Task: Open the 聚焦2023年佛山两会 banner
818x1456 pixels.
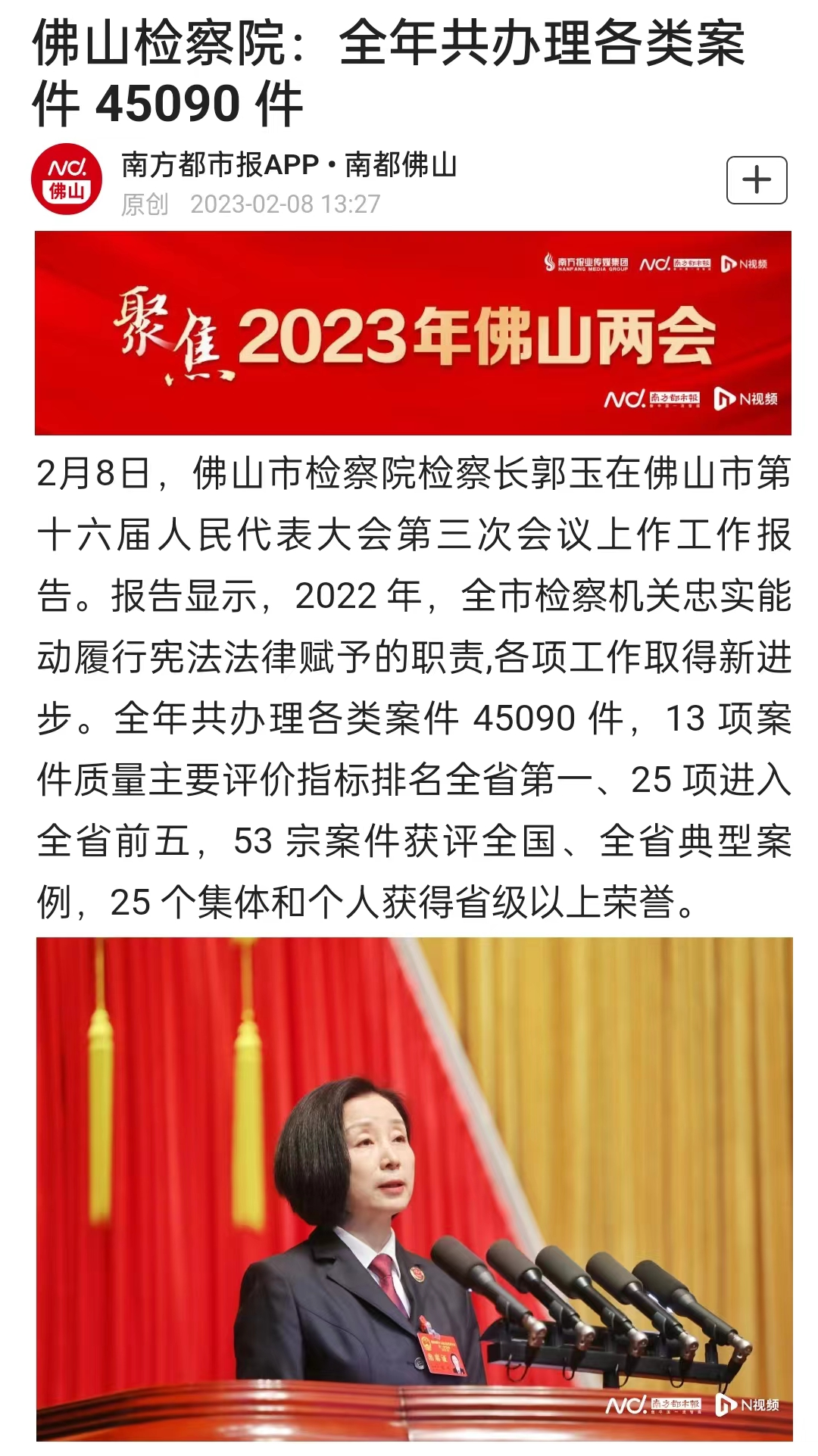Action: [x=413, y=333]
